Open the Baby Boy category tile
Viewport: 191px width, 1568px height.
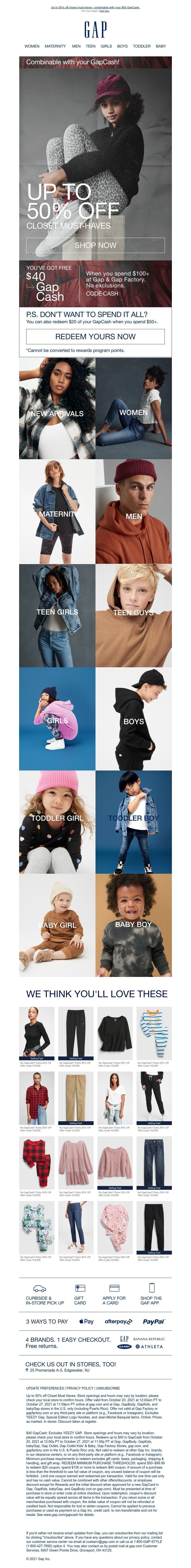tap(134, 925)
